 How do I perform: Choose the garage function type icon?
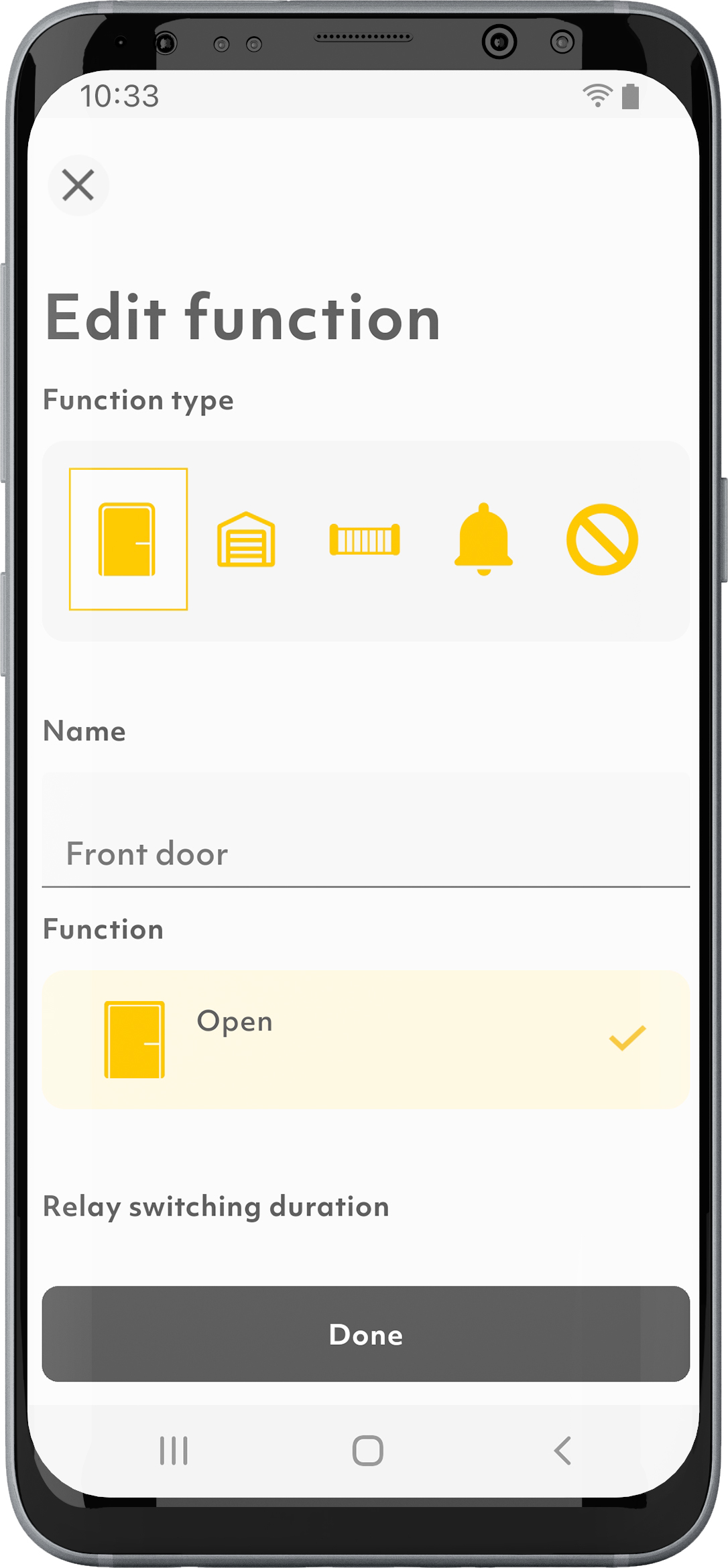[246, 539]
